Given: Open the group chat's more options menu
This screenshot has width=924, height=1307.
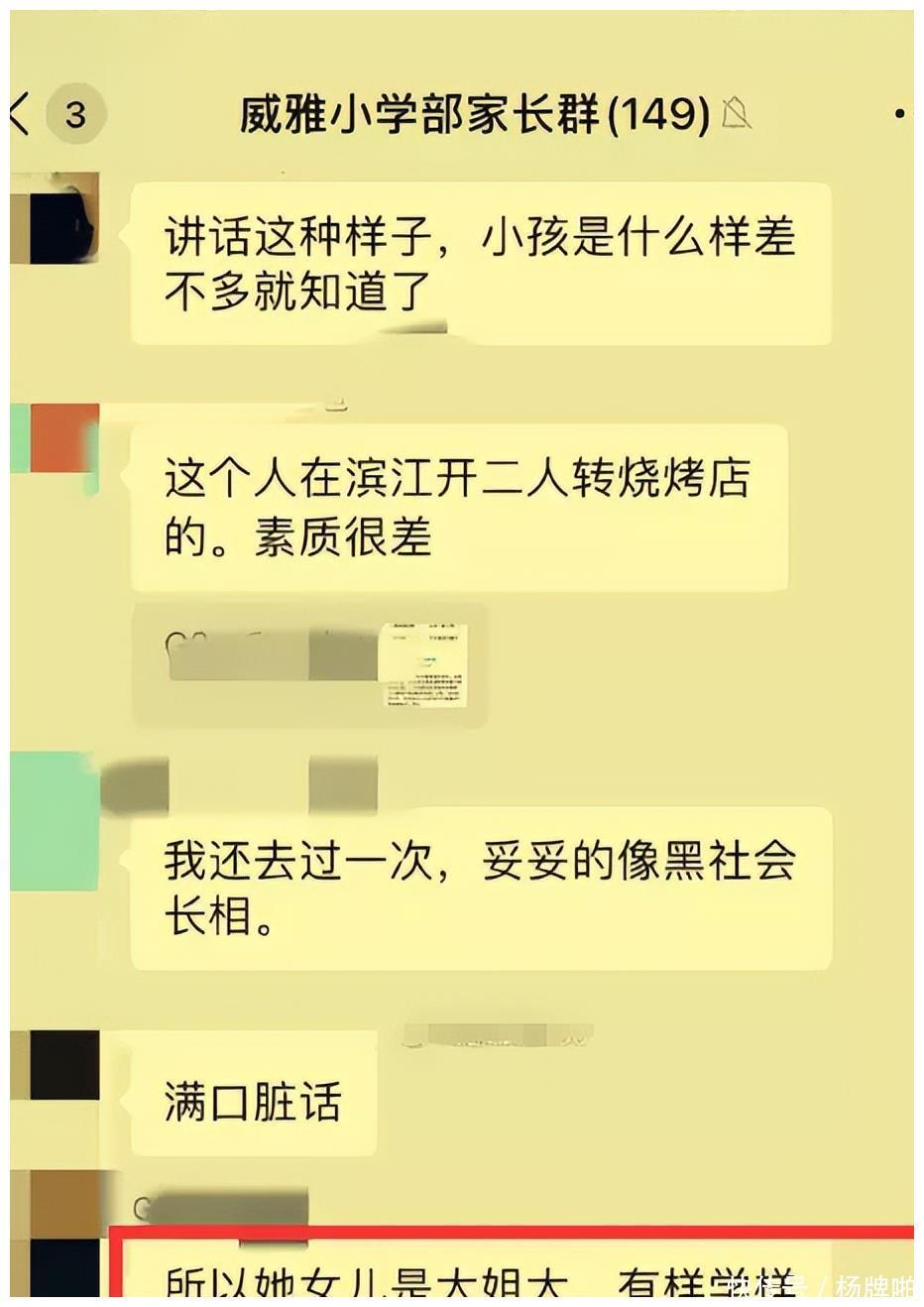Looking at the screenshot, I should [x=899, y=115].
